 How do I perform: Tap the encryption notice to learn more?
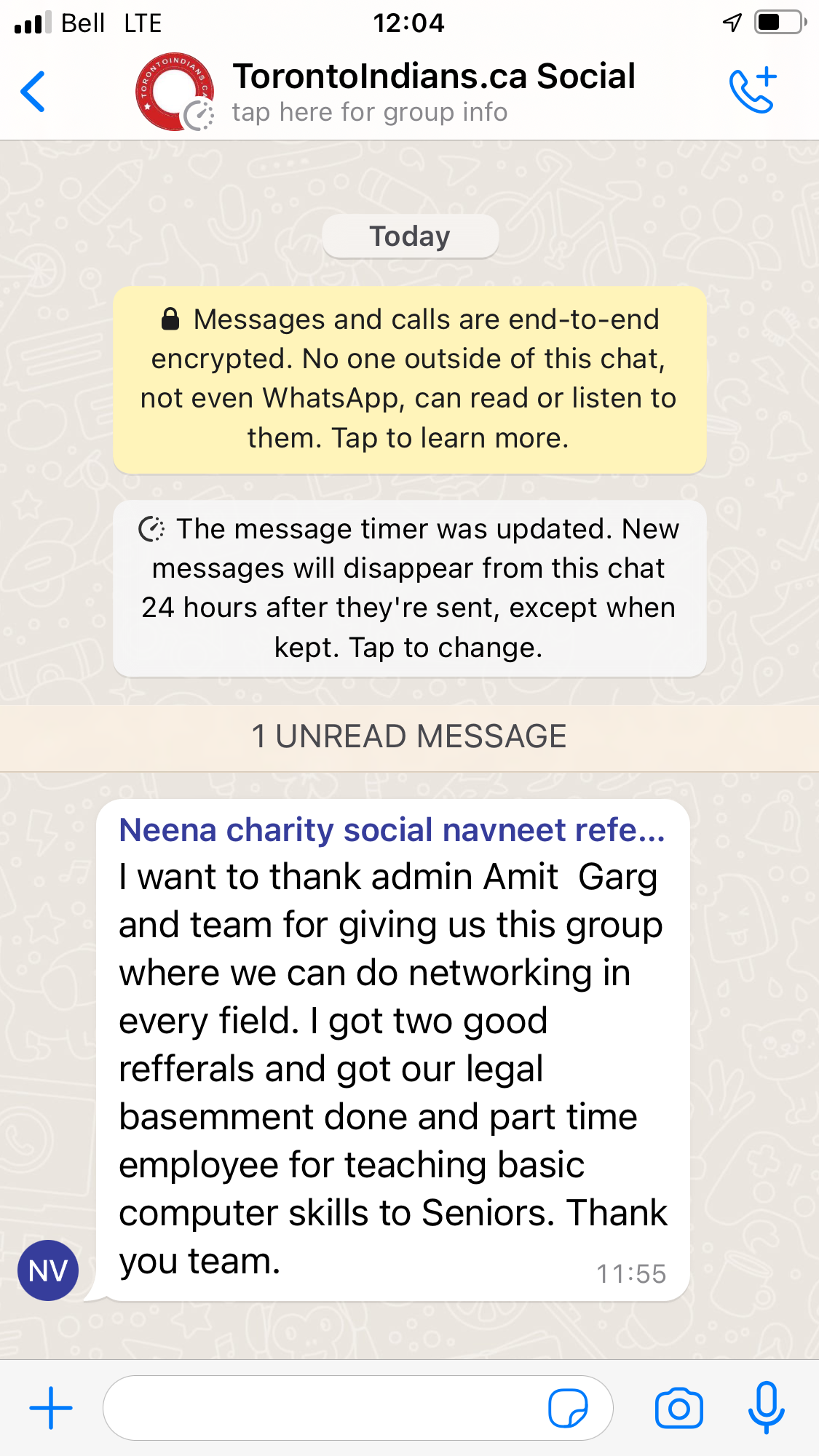pos(409,379)
